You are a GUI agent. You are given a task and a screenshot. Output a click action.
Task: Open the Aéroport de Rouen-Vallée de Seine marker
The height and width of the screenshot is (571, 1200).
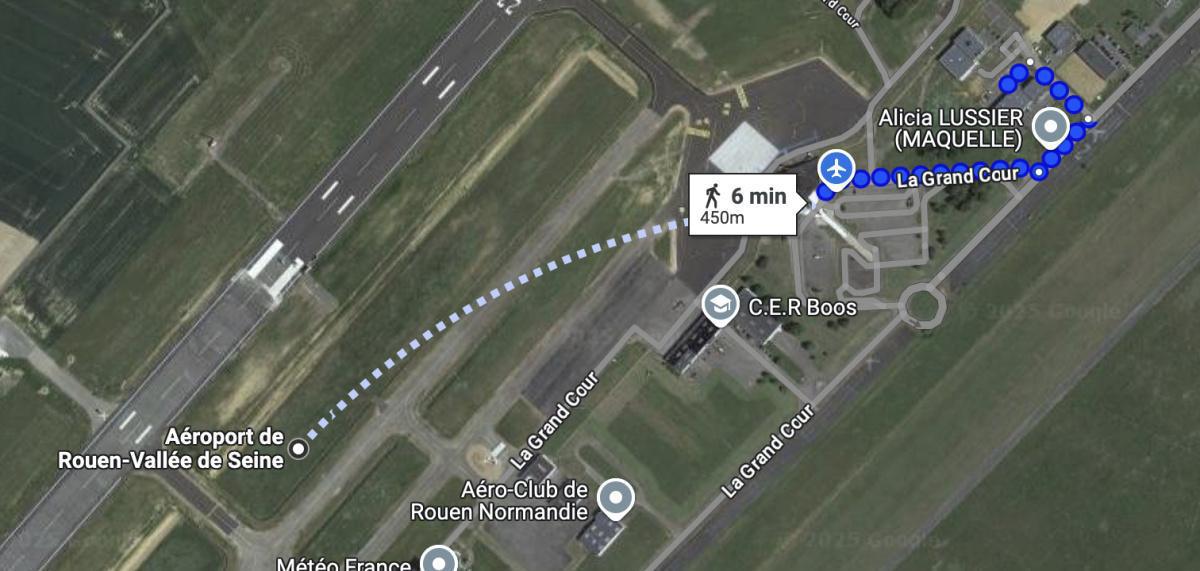point(298,450)
